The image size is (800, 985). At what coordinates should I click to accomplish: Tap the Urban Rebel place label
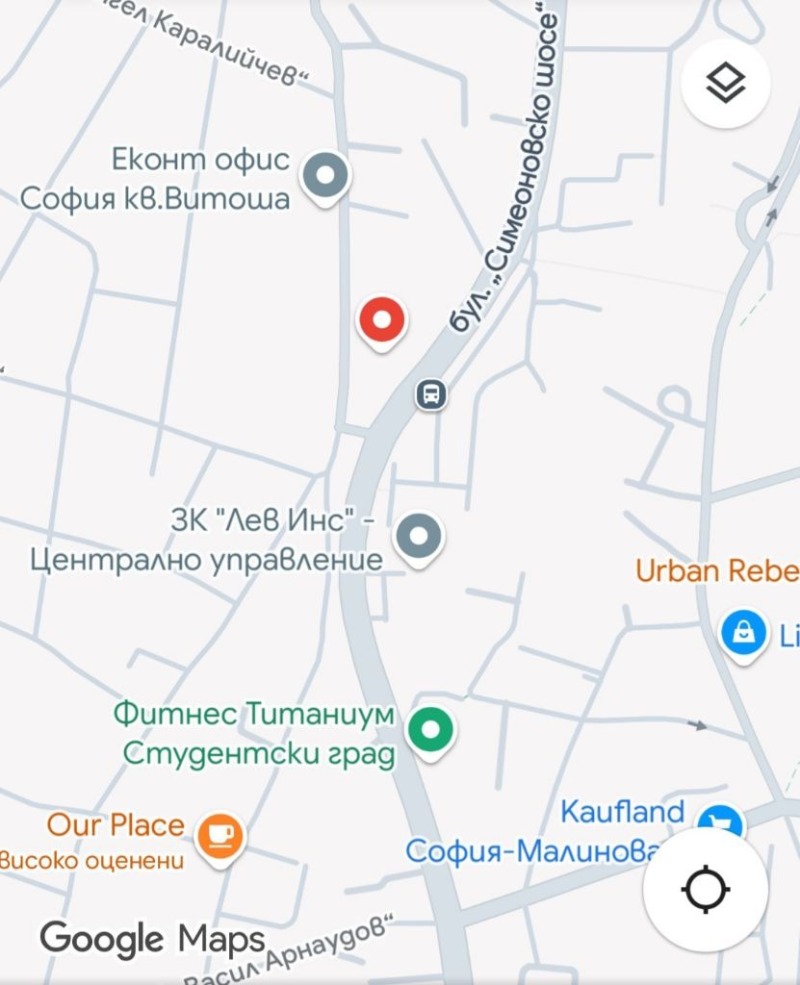coord(717,571)
